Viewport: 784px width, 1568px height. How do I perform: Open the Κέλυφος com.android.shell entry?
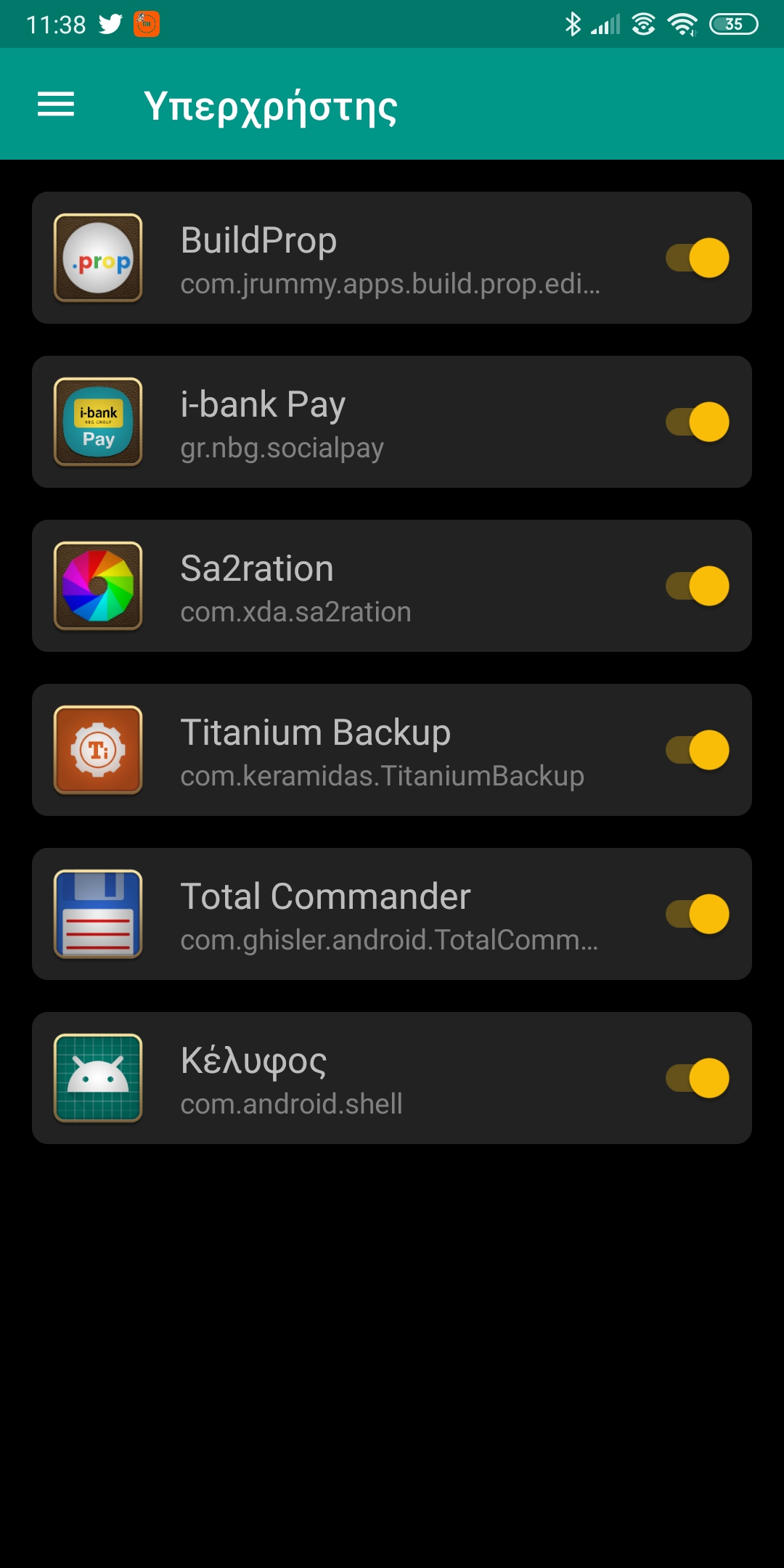(363, 1079)
